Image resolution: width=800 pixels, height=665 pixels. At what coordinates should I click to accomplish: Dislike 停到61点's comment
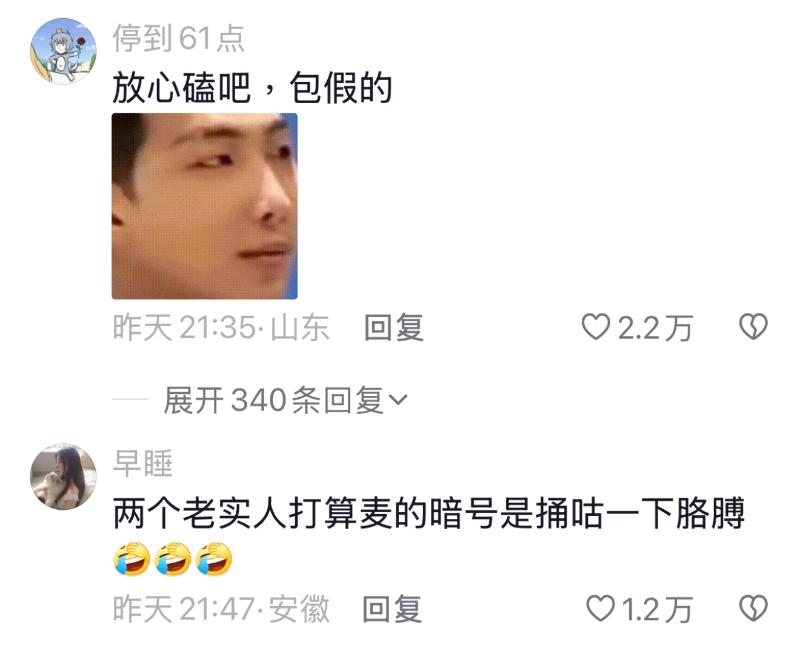coord(752,327)
